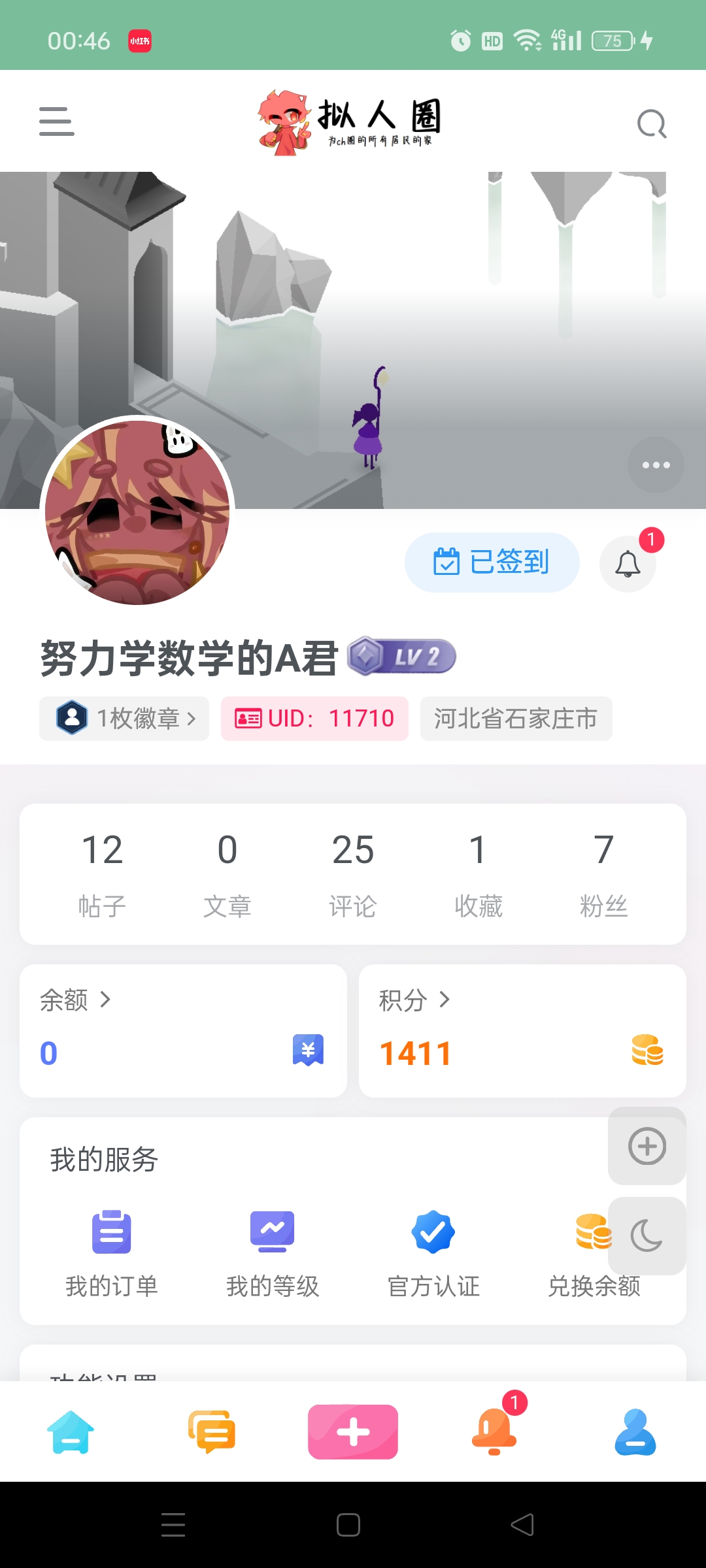Open profile tab in bottom navigation

635,1431
